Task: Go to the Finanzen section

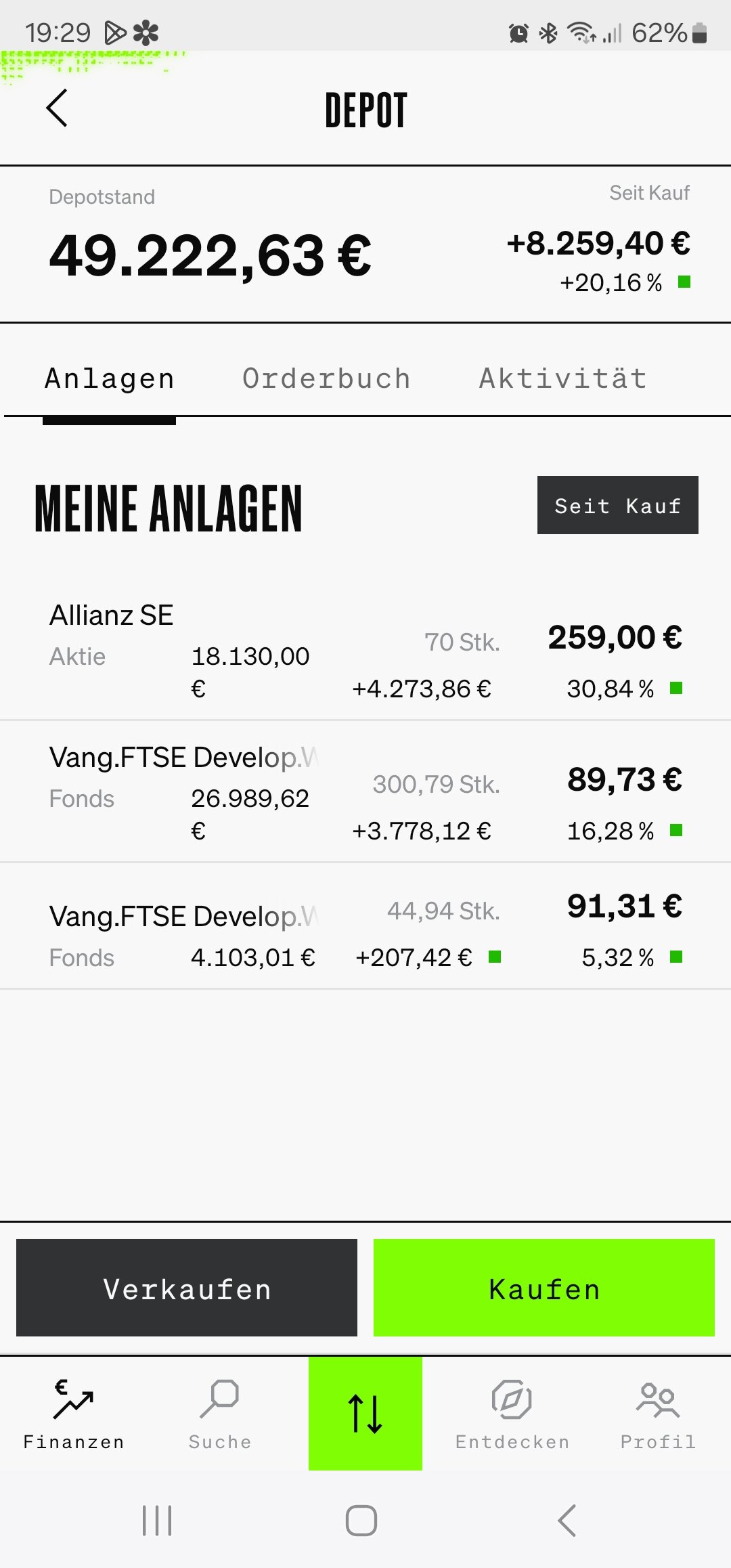Action: 73,1414
